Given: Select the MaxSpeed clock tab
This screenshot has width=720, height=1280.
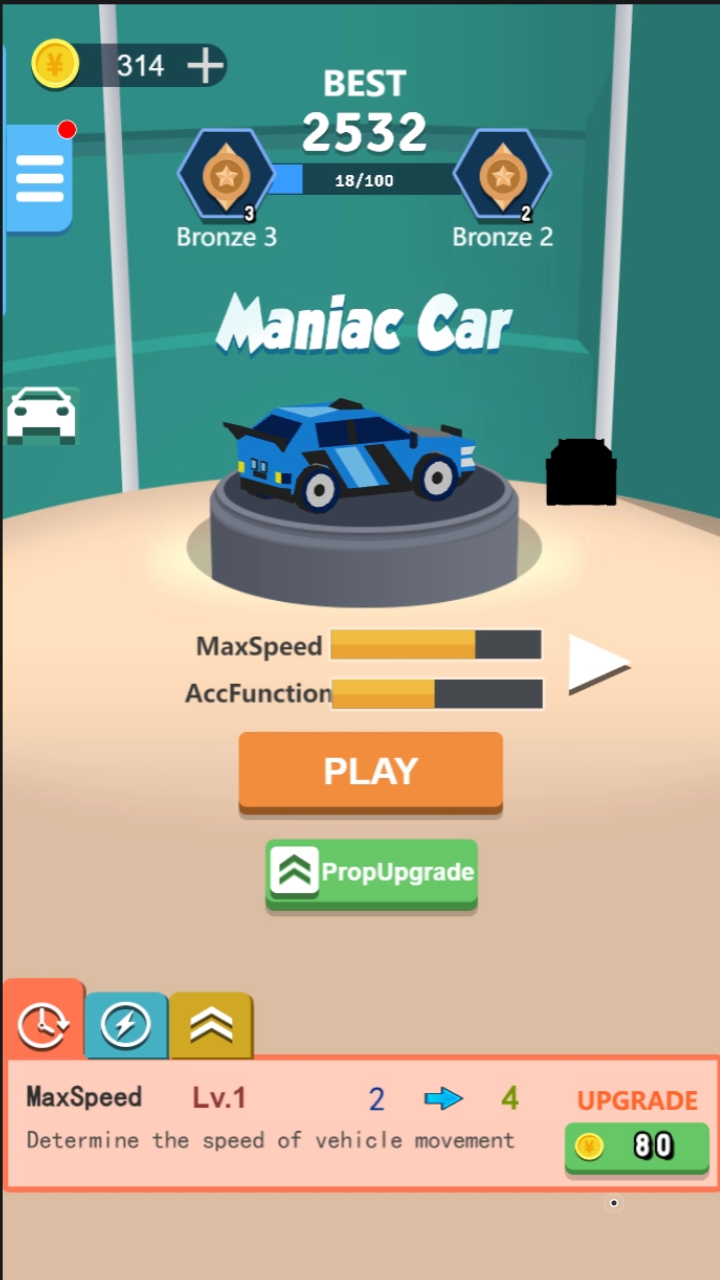Looking at the screenshot, I should tap(43, 1023).
